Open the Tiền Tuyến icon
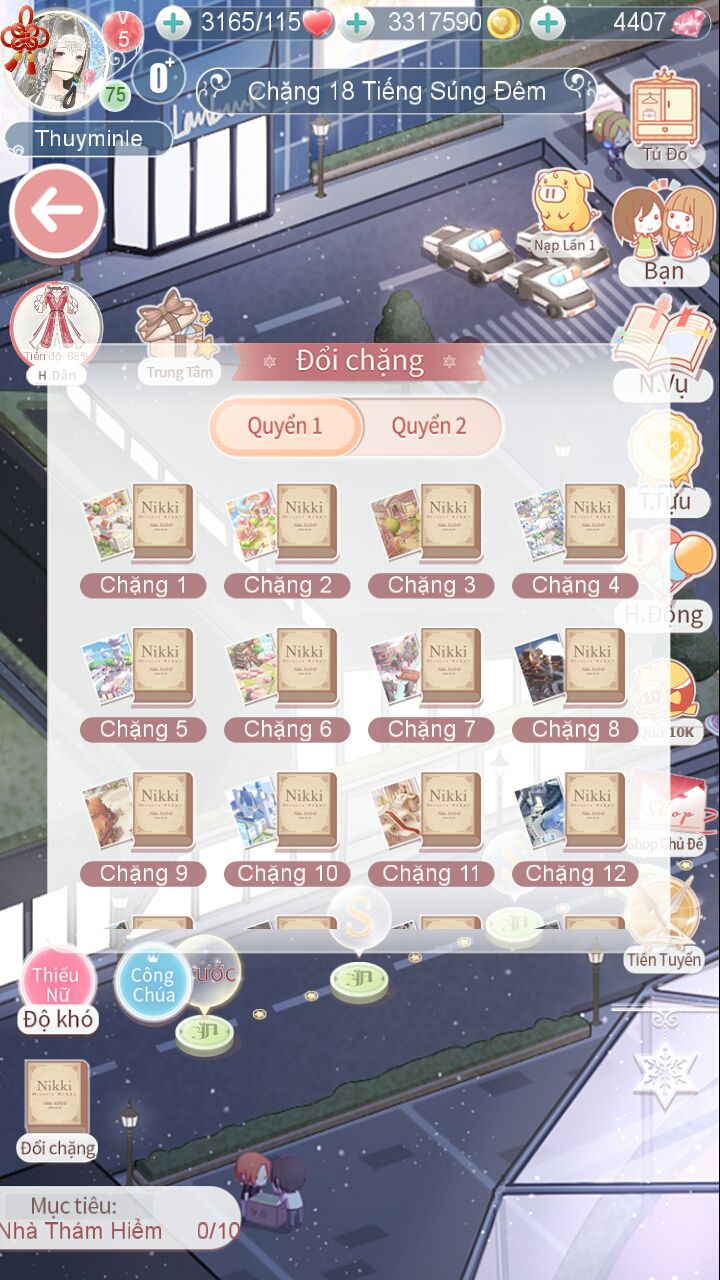 coord(665,923)
